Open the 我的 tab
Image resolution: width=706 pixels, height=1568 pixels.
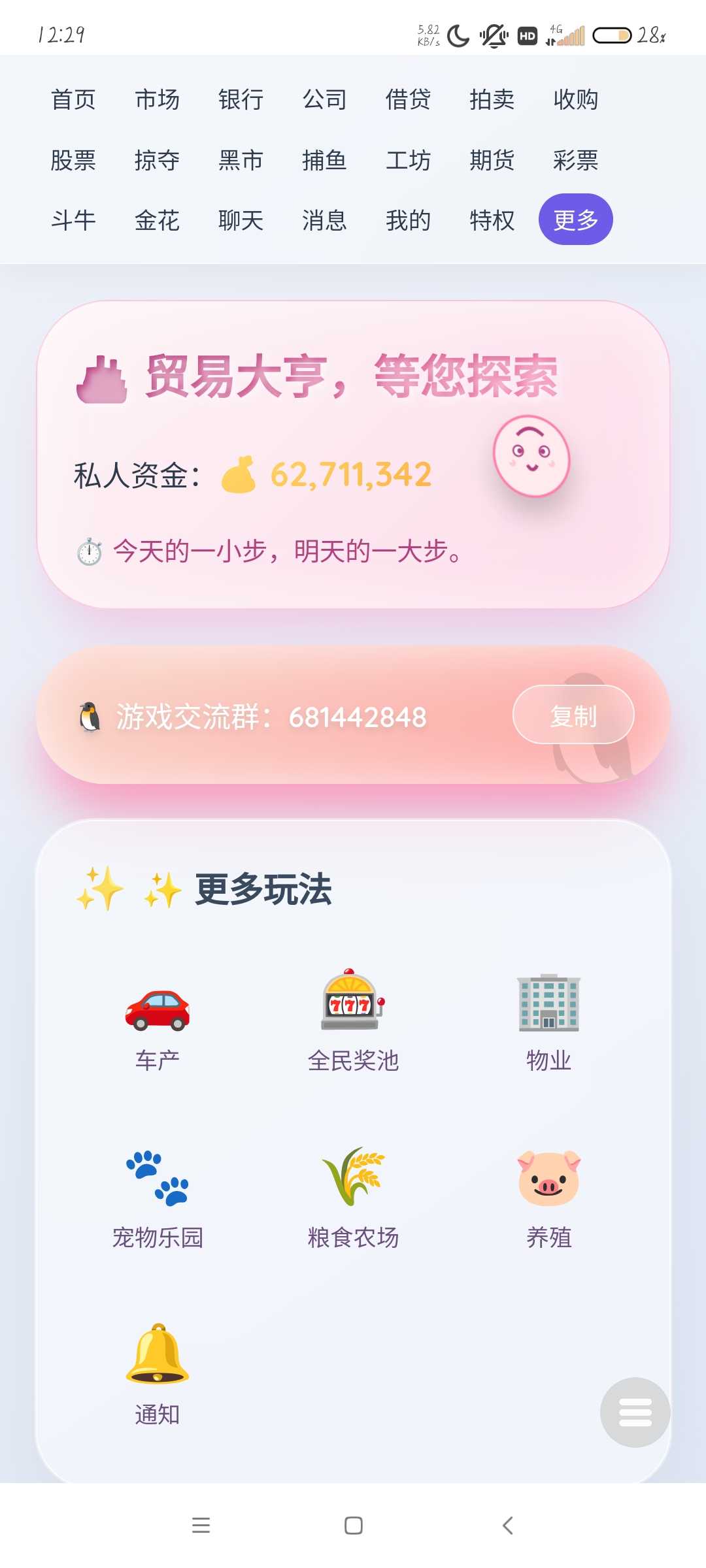(x=408, y=220)
